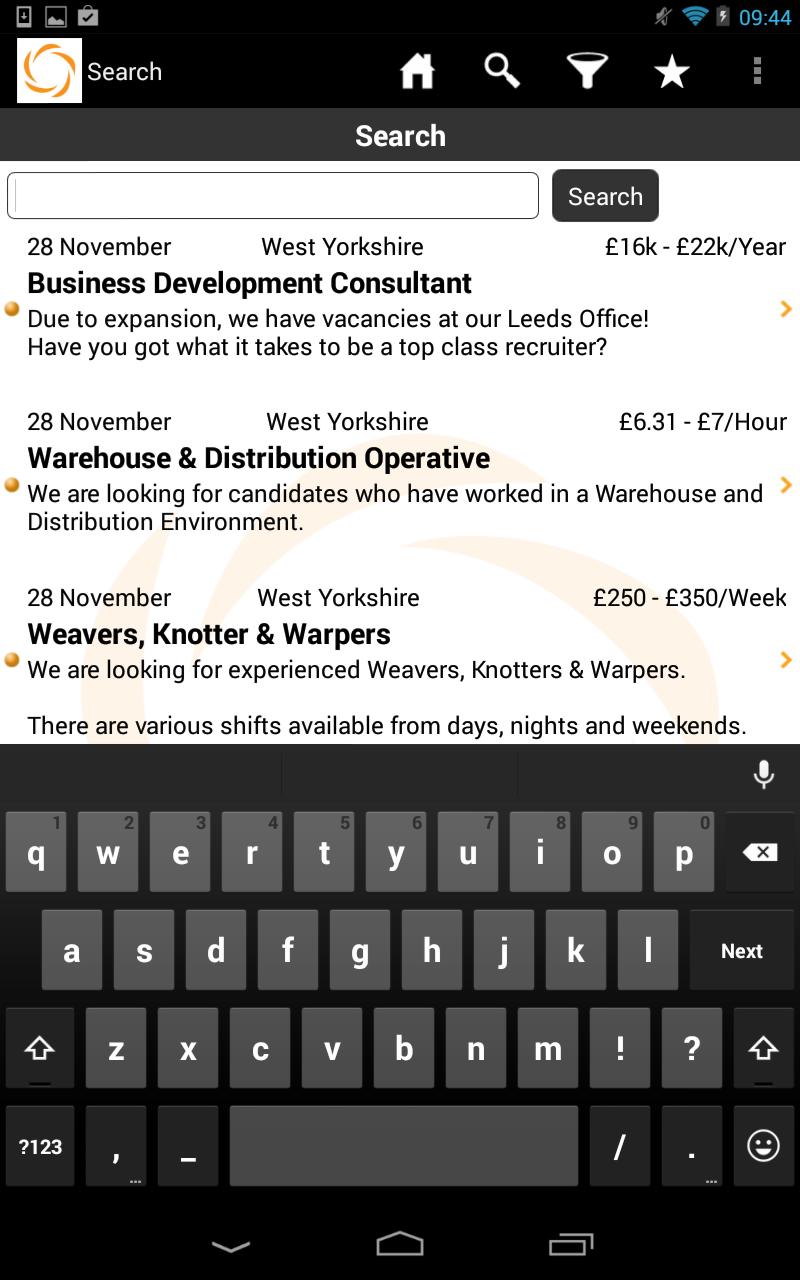The height and width of the screenshot is (1280, 800).
Task: Switch to symbols with the ?123 key
Action: coord(39,1146)
